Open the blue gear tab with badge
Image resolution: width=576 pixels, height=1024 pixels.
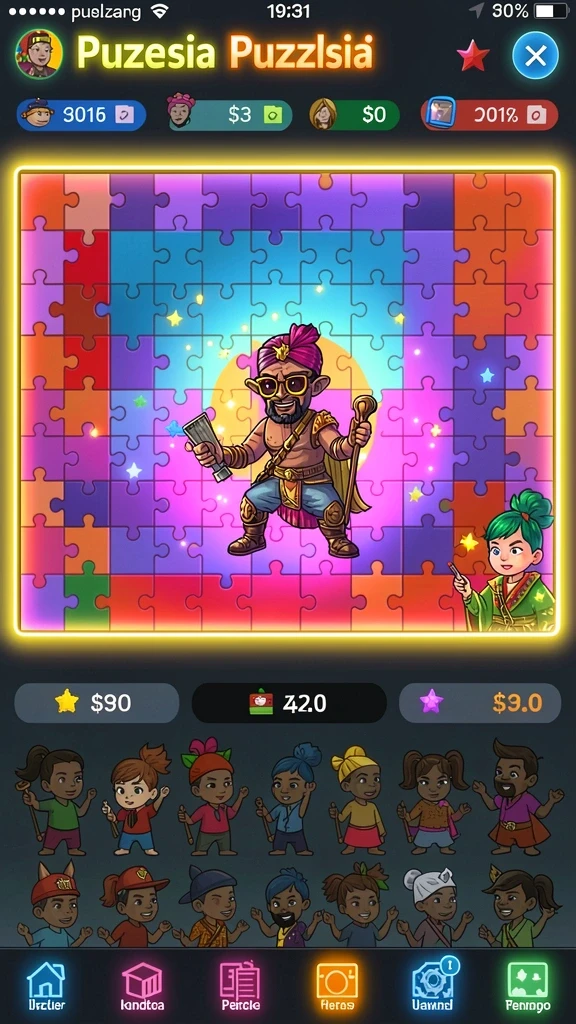(x=434, y=987)
